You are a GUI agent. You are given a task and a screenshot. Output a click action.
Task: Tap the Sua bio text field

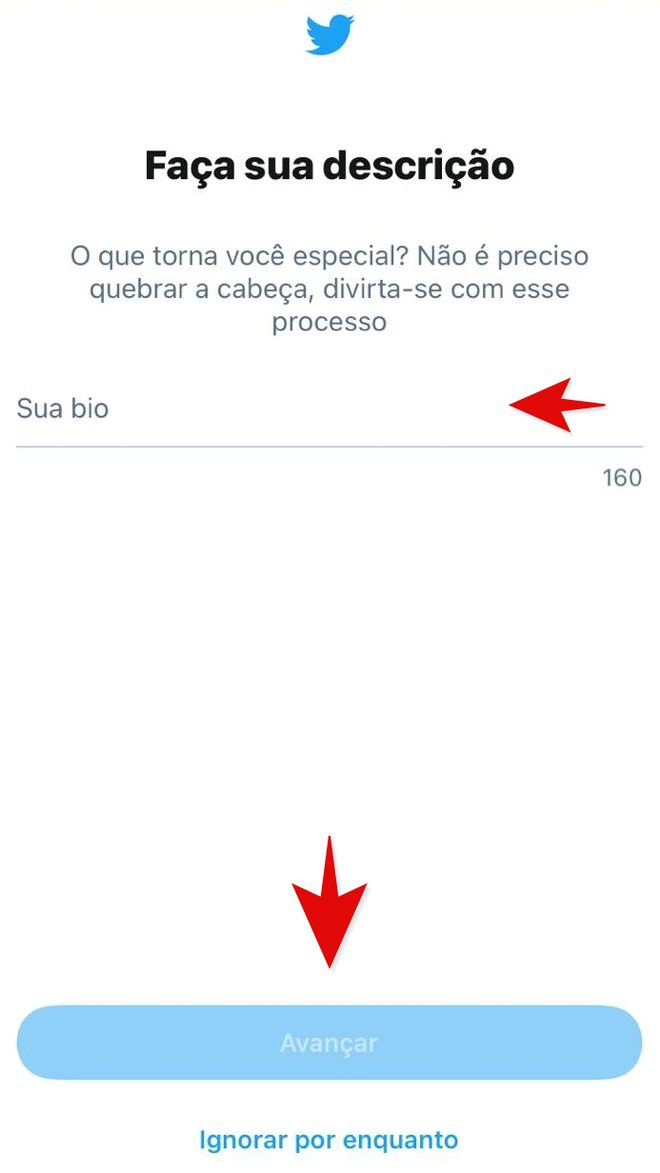(x=329, y=409)
